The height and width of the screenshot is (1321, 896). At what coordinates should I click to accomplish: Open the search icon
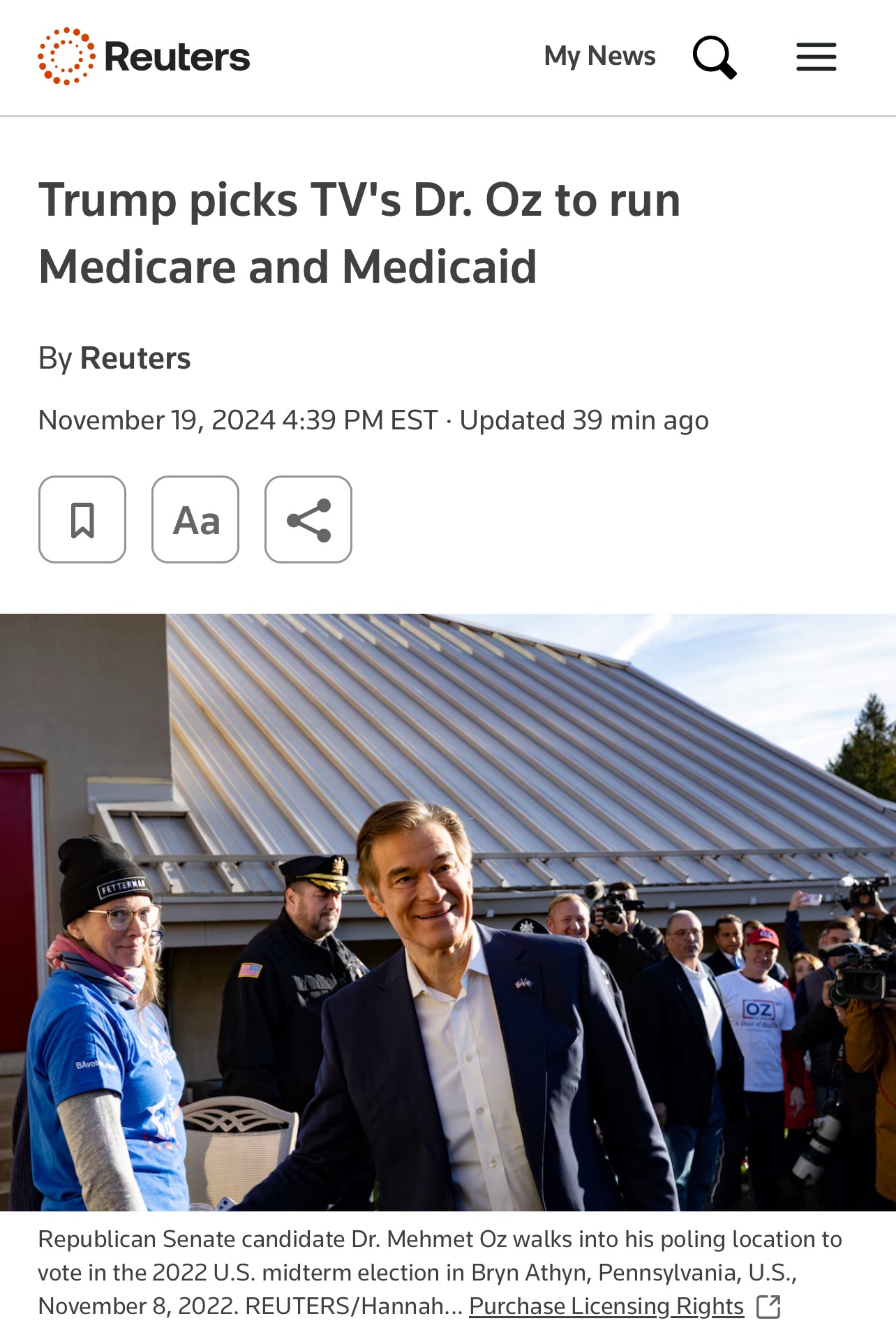(x=715, y=57)
